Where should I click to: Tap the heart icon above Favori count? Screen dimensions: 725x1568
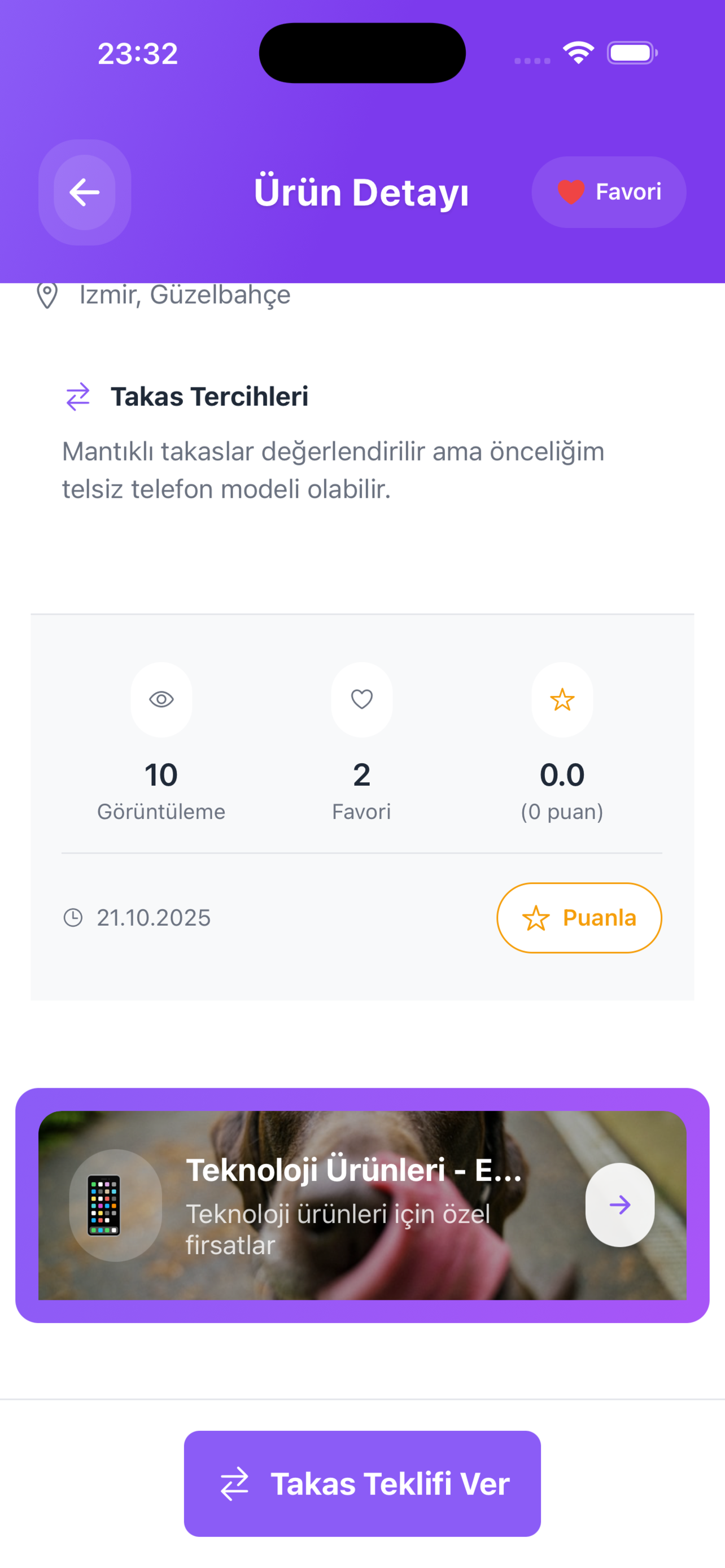(x=361, y=700)
